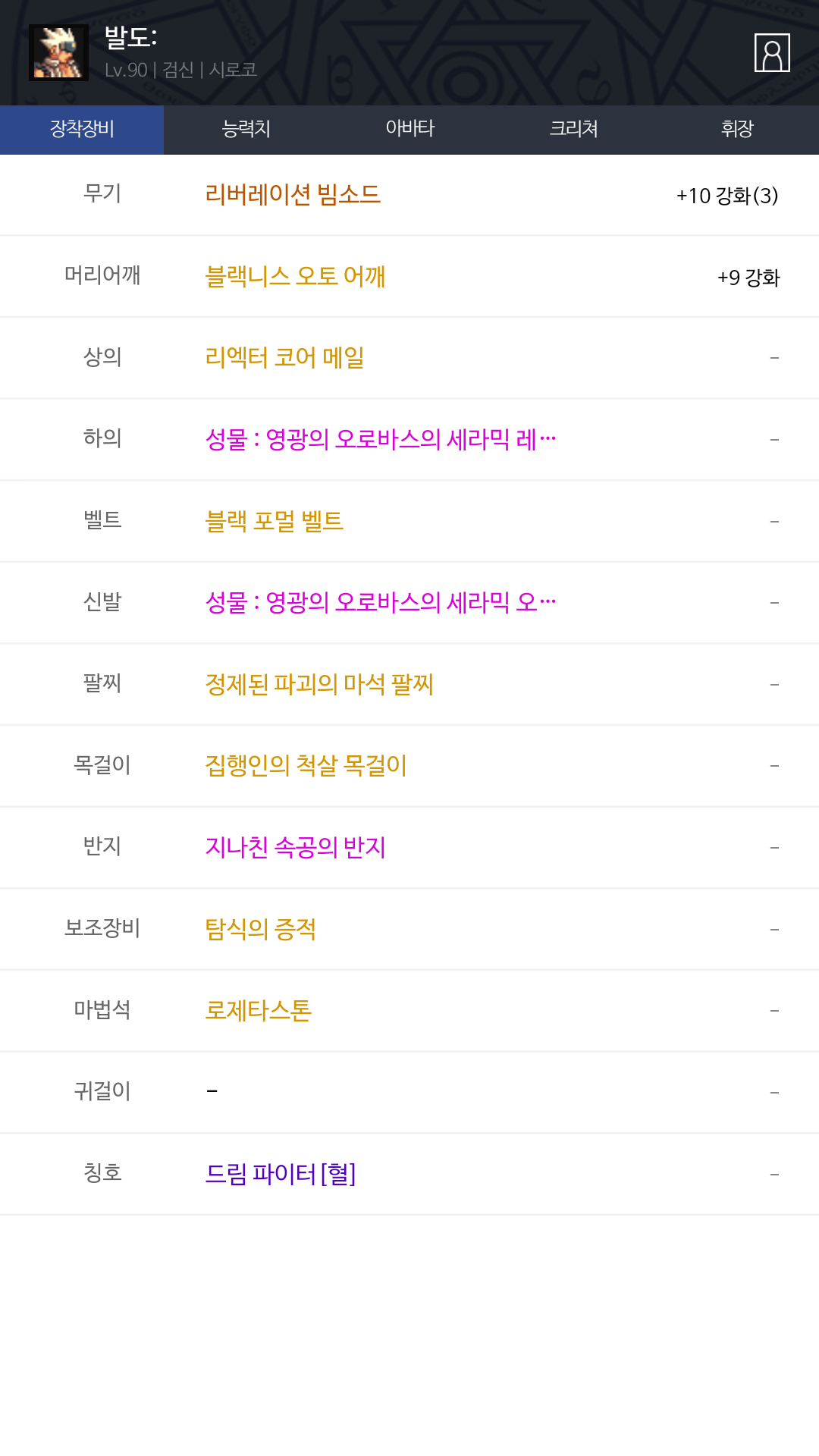Open 집행인의 척살 목걸이 item

coord(306,765)
